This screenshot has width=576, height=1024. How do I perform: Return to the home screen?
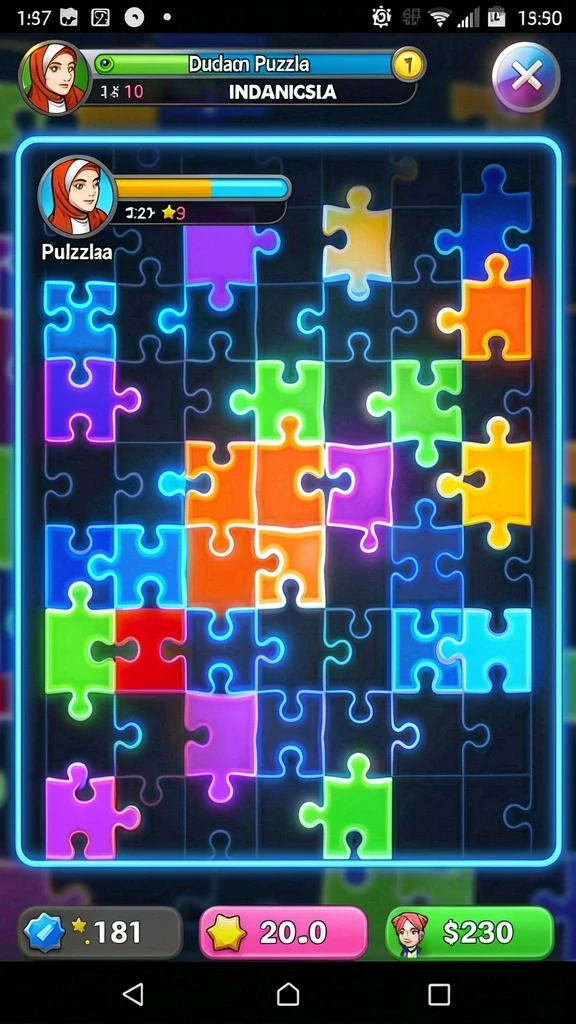click(288, 993)
